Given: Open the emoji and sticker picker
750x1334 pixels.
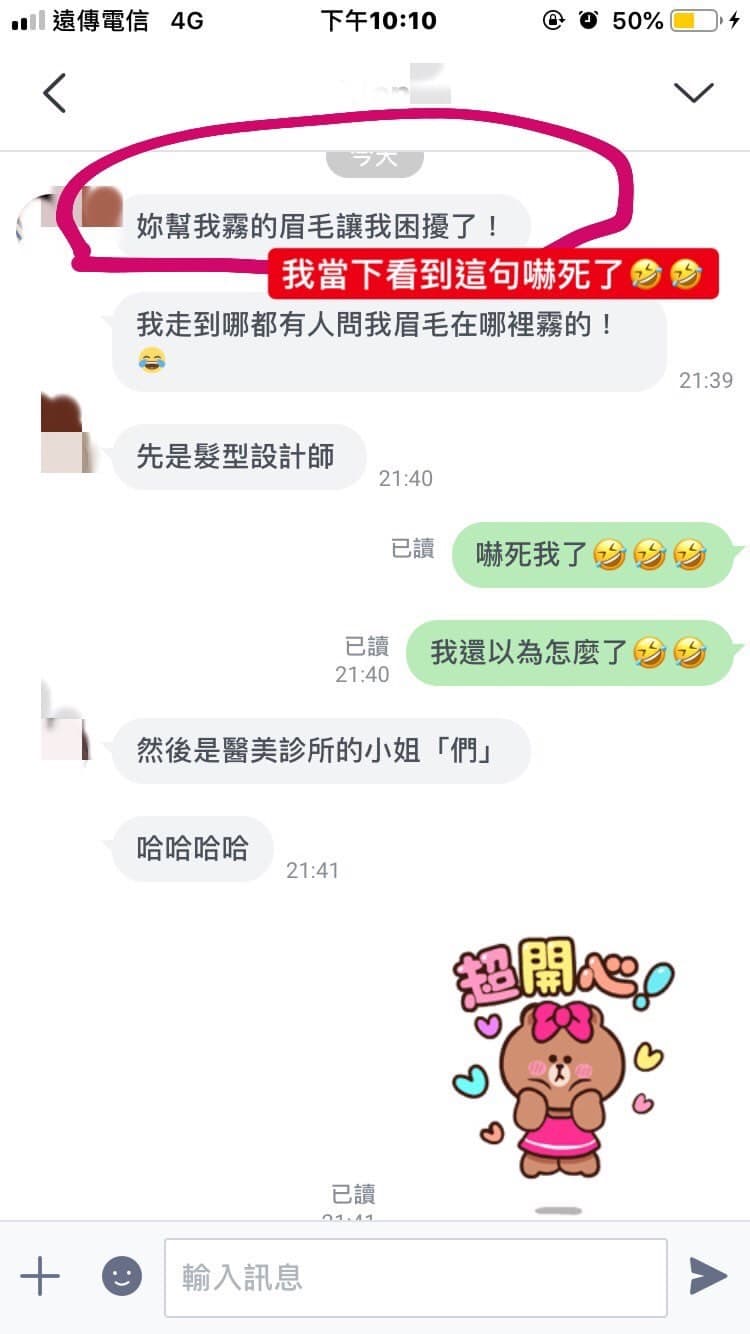Looking at the screenshot, I should coord(122,1276).
